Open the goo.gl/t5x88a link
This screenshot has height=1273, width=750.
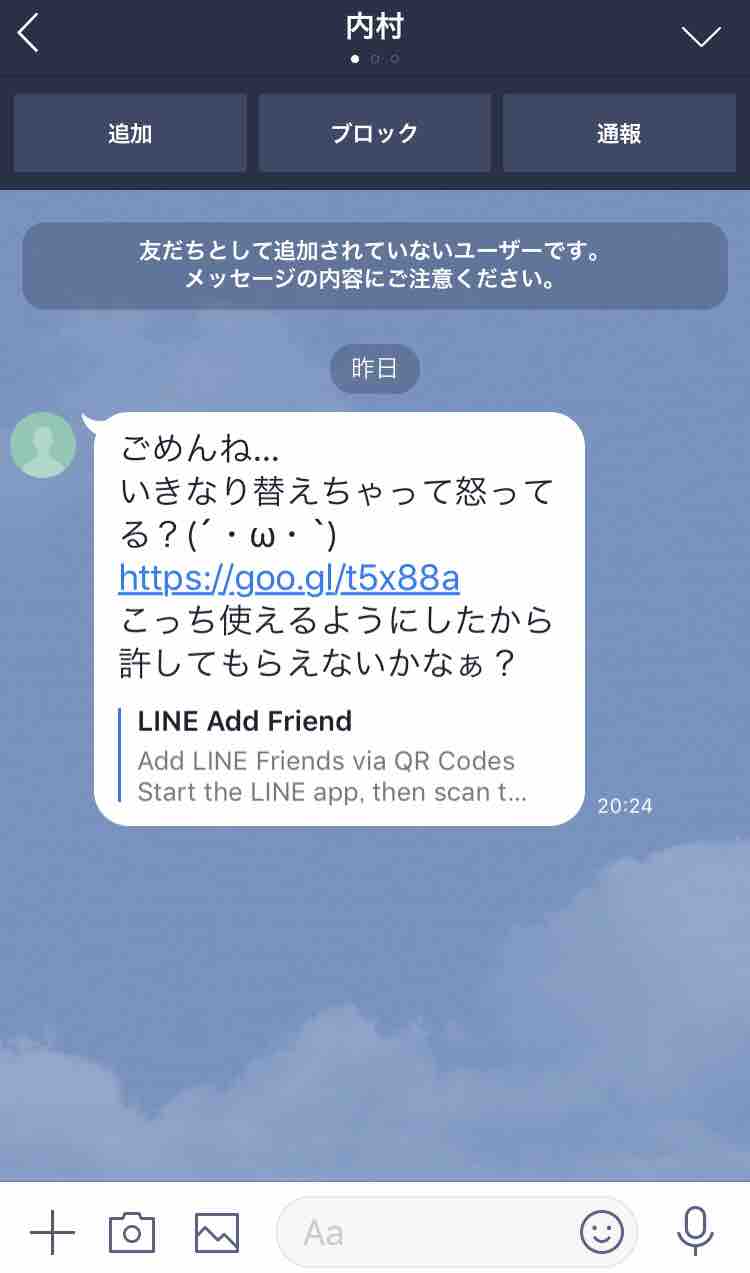point(289,578)
